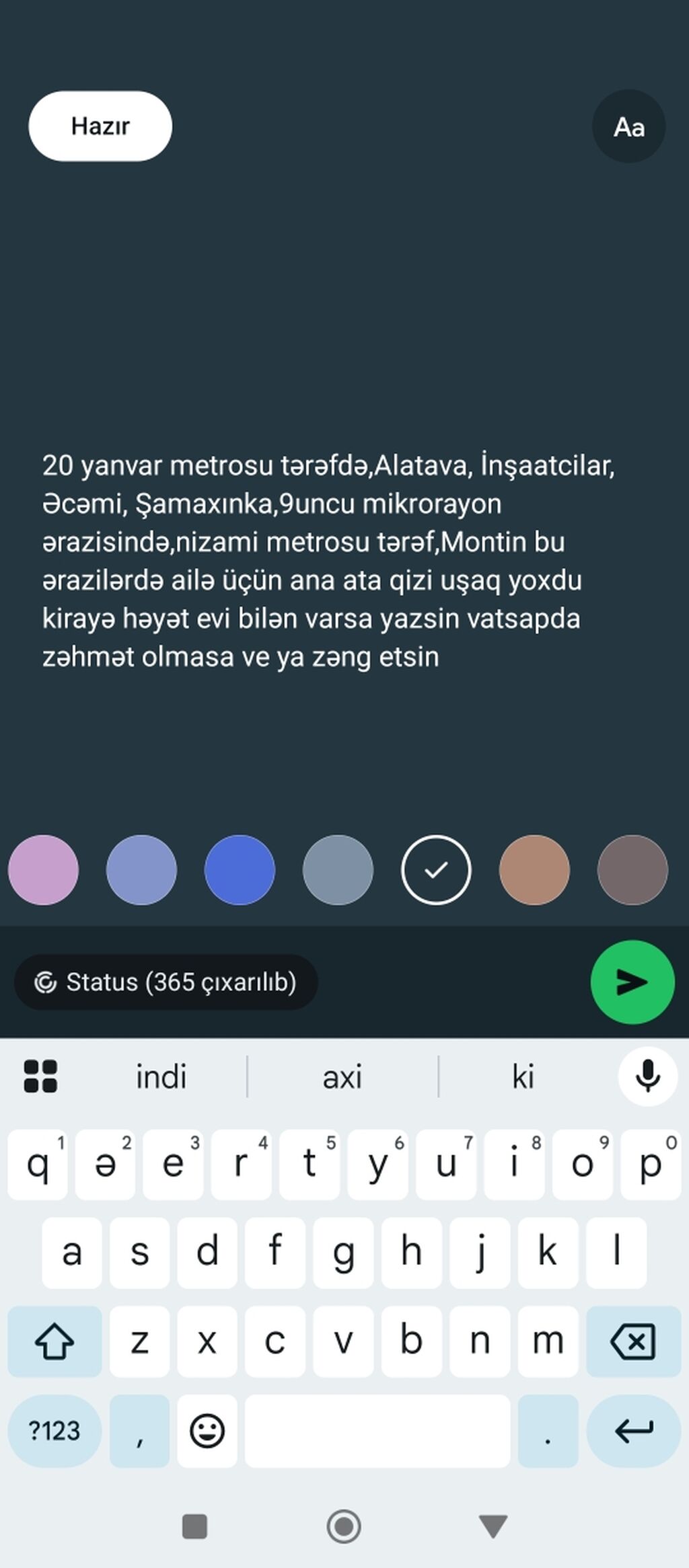Choose the brown background color
689x1568 pixels.
click(x=534, y=870)
